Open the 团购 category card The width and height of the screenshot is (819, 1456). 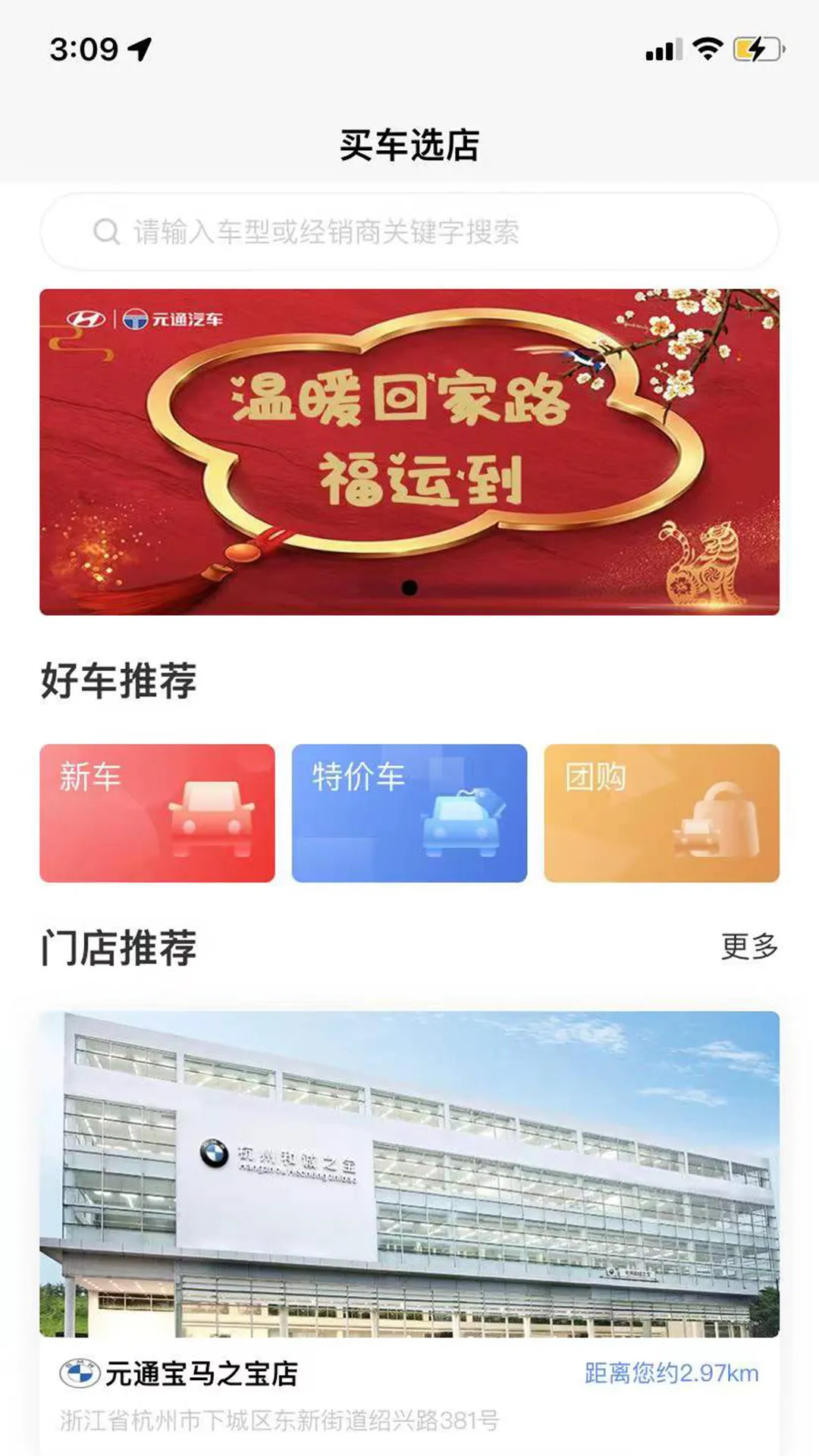click(661, 813)
